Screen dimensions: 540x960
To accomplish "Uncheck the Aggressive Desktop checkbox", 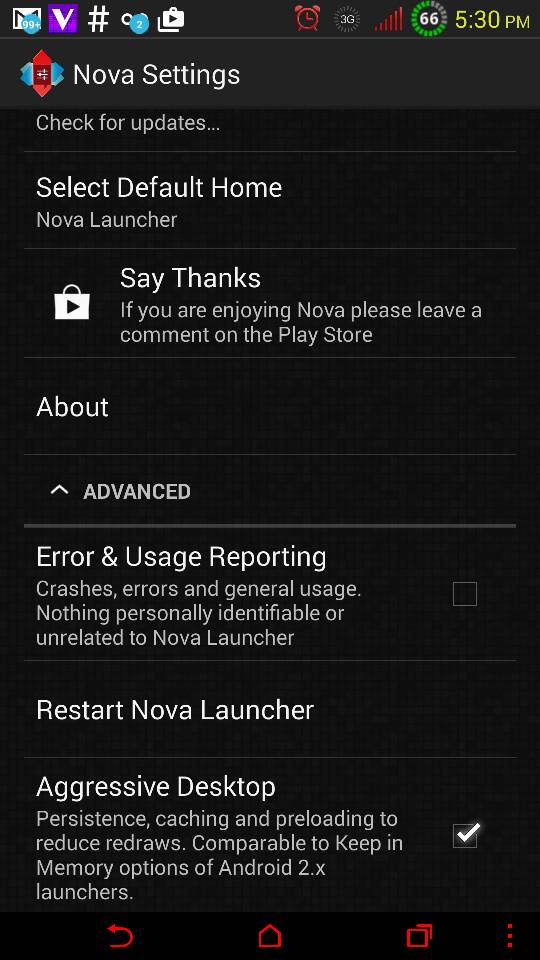I will pyautogui.click(x=465, y=835).
